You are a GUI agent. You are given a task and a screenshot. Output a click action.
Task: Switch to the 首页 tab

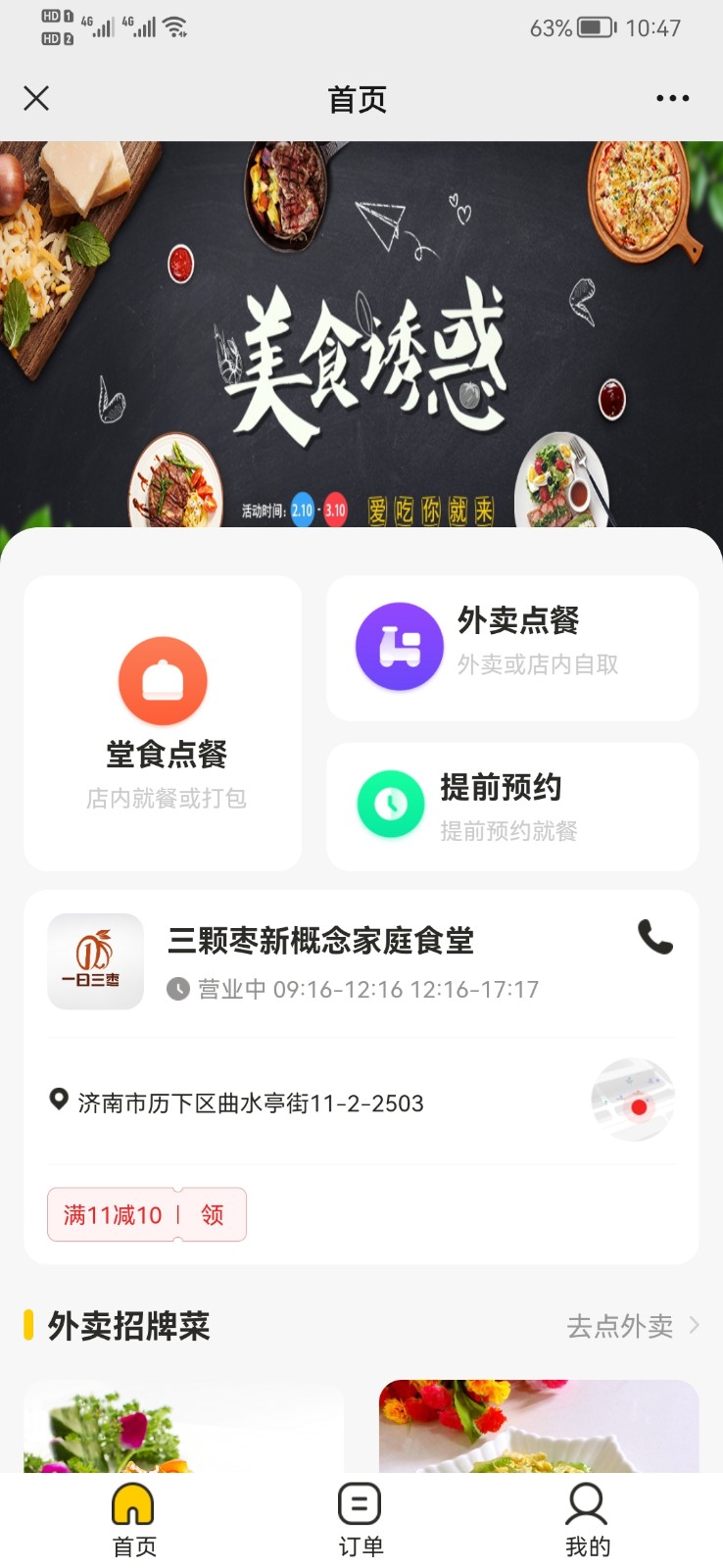(x=134, y=1519)
